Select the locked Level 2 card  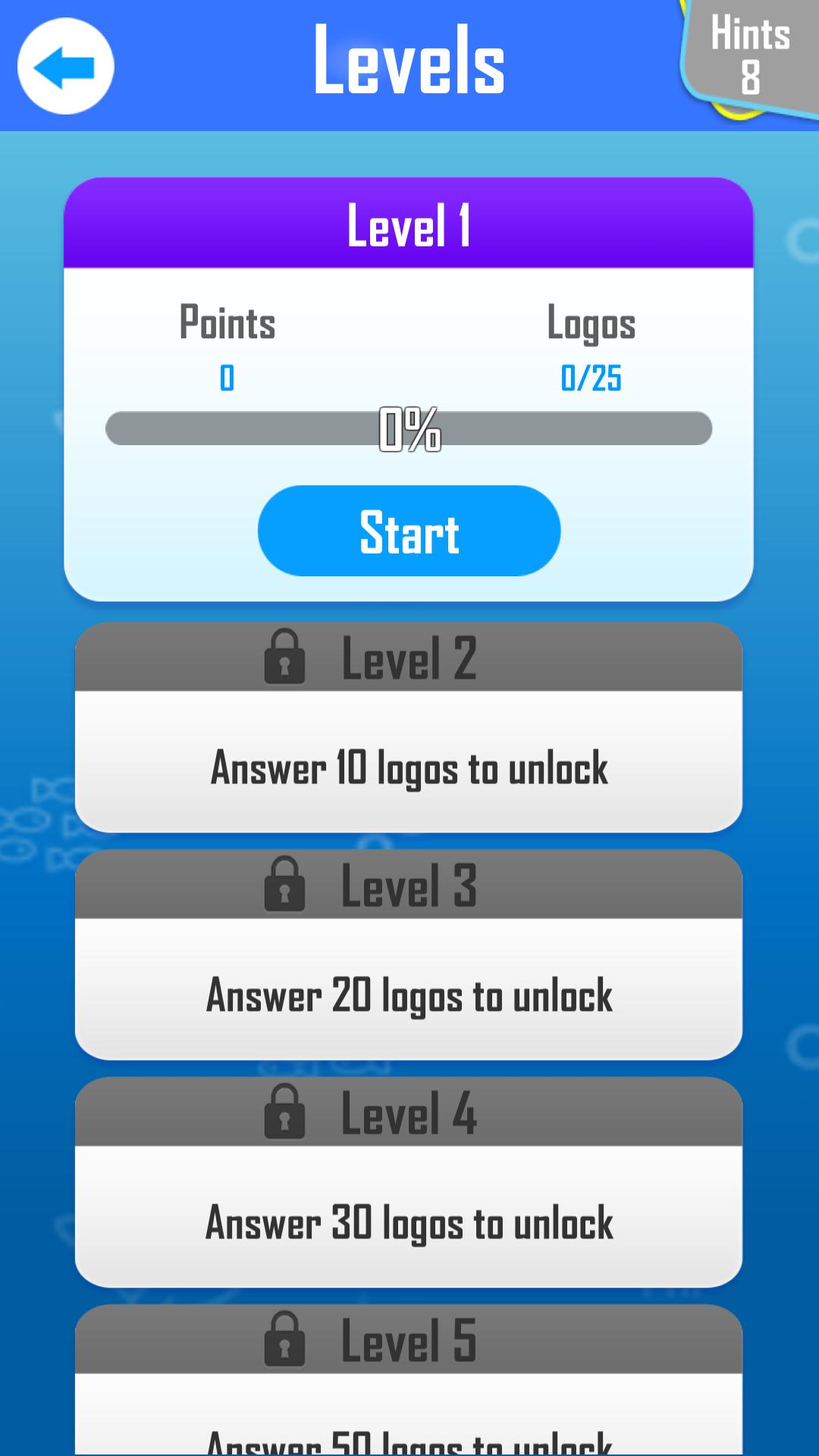(x=408, y=728)
